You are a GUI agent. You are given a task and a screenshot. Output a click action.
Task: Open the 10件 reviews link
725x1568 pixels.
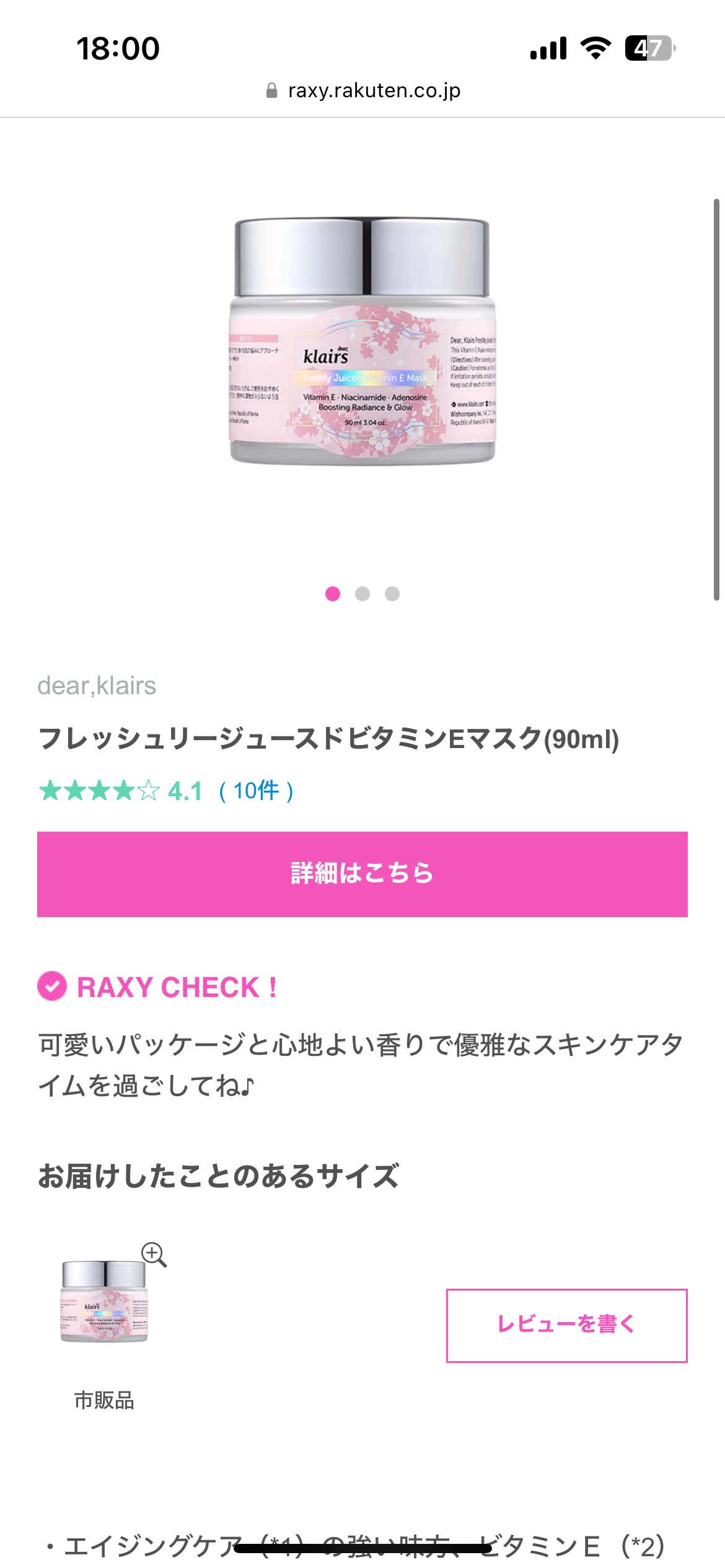tap(256, 791)
